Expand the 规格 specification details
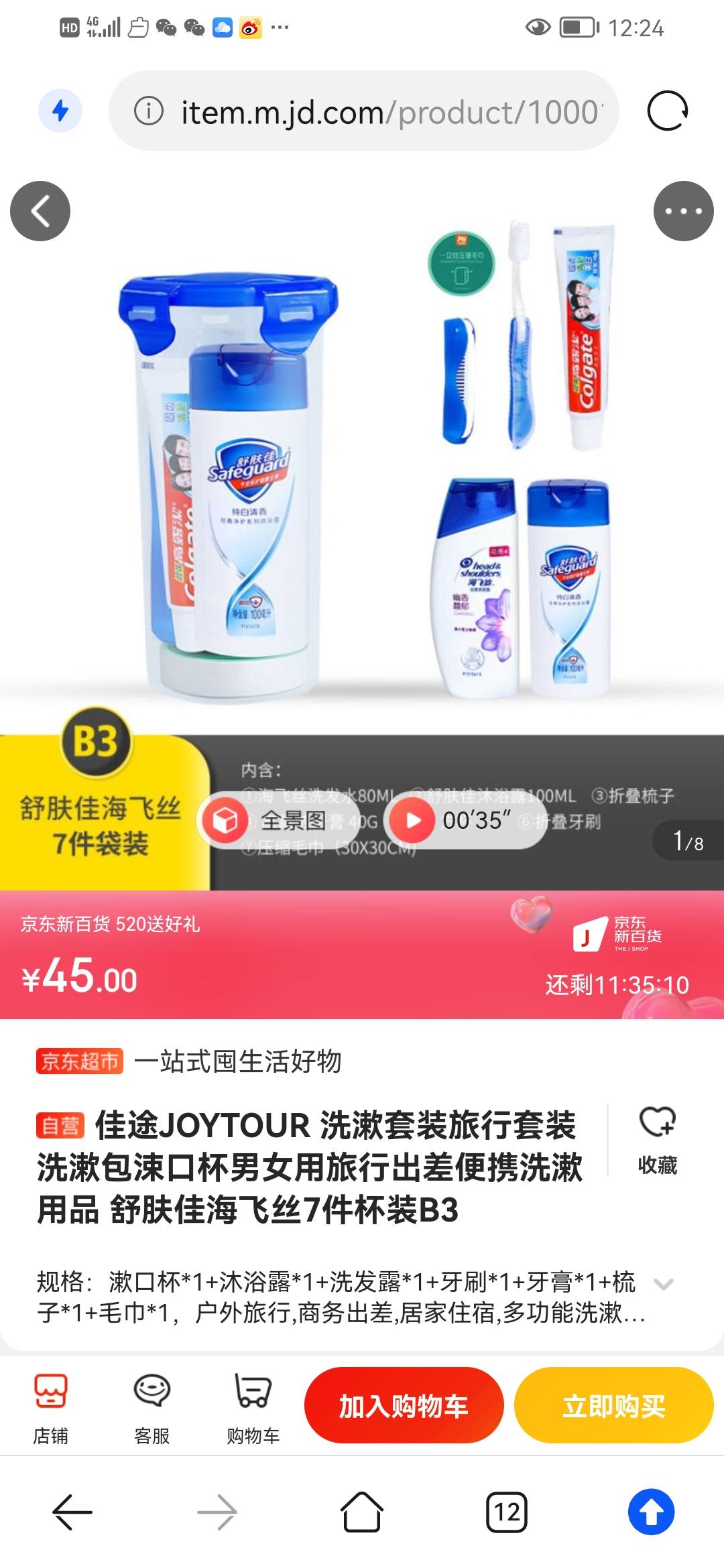Screen dimensions: 724x1568 (663, 1284)
